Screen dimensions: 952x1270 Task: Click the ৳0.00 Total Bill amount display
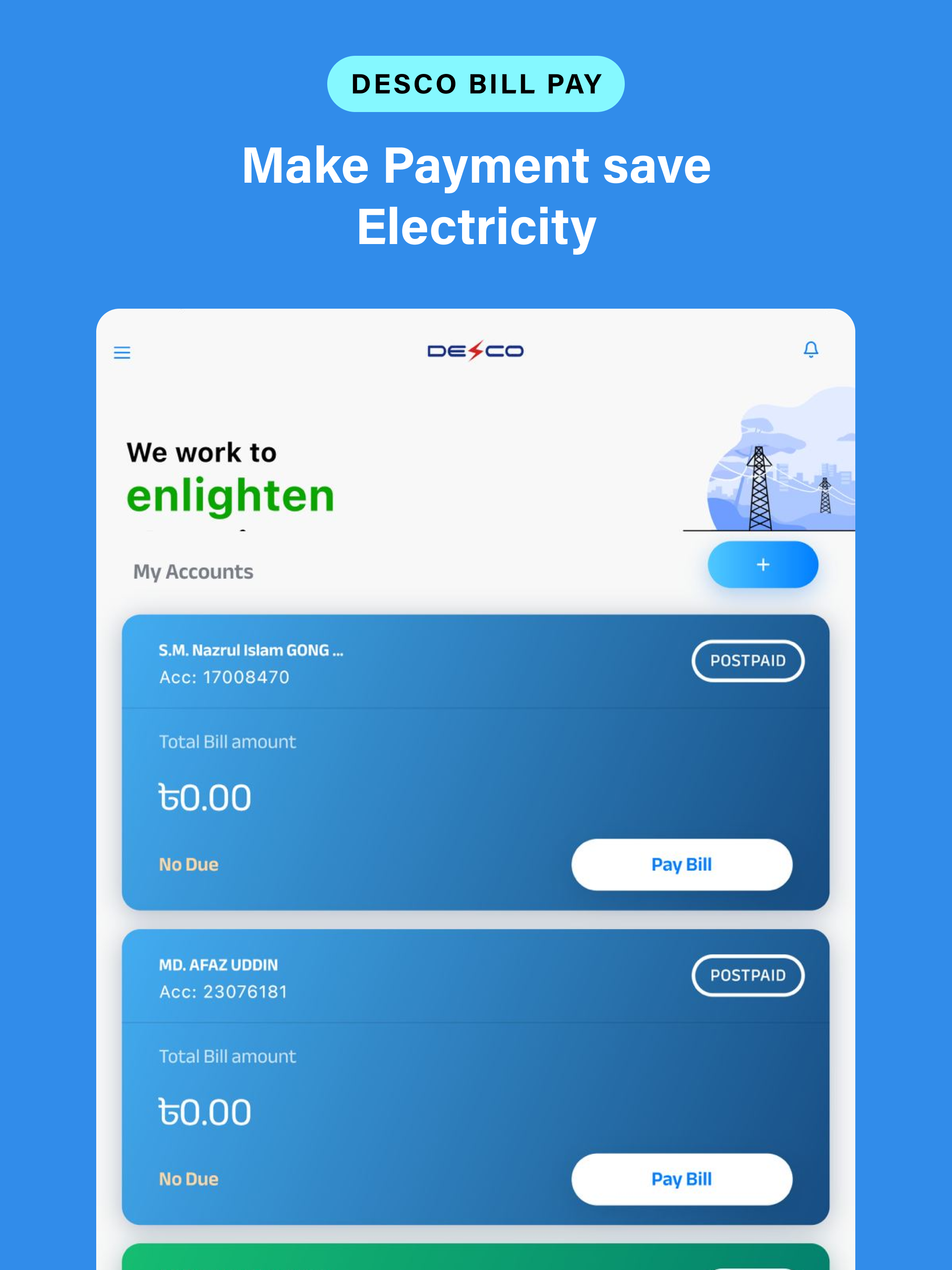(x=205, y=795)
